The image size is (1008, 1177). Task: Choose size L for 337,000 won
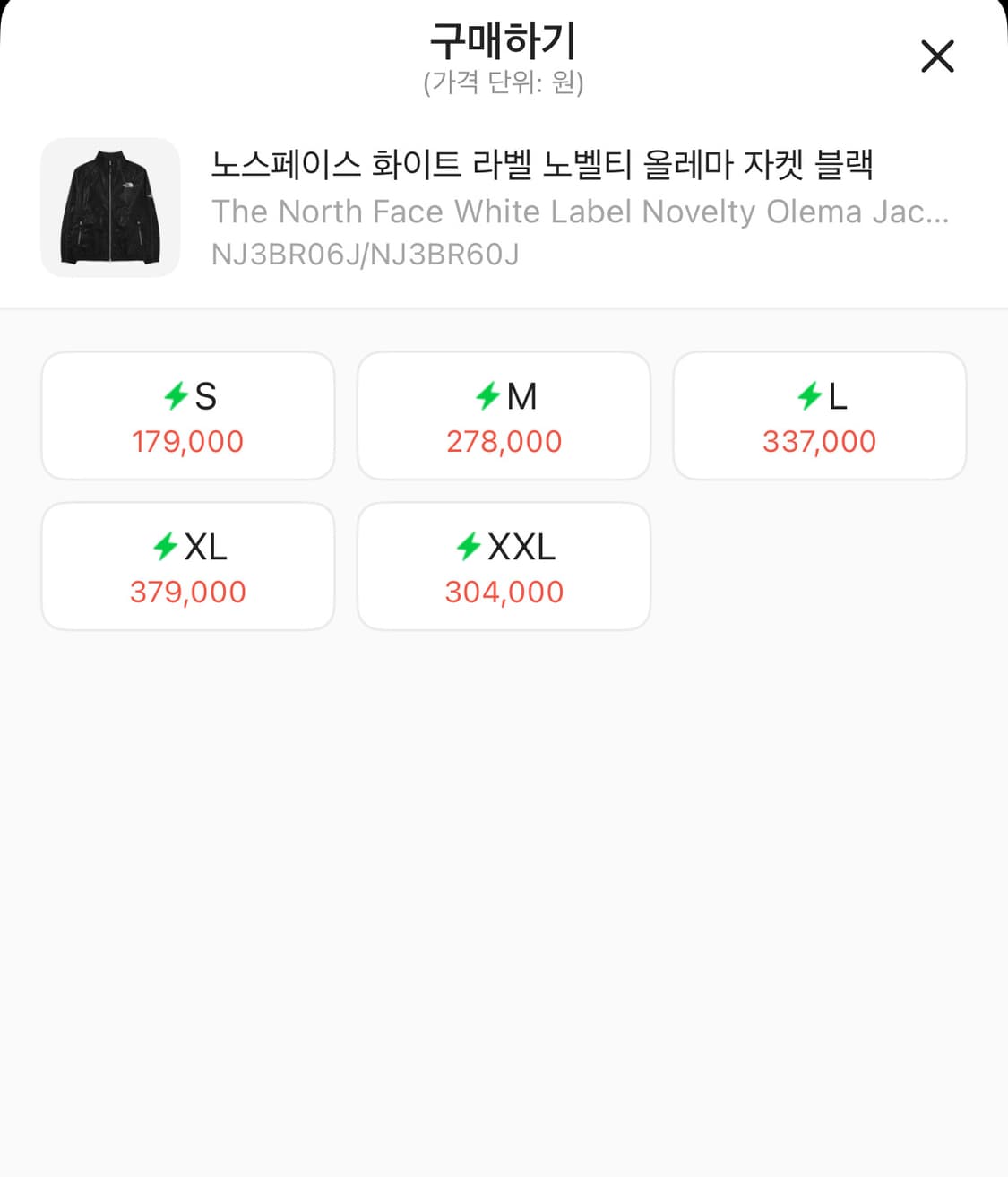click(819, 415)
